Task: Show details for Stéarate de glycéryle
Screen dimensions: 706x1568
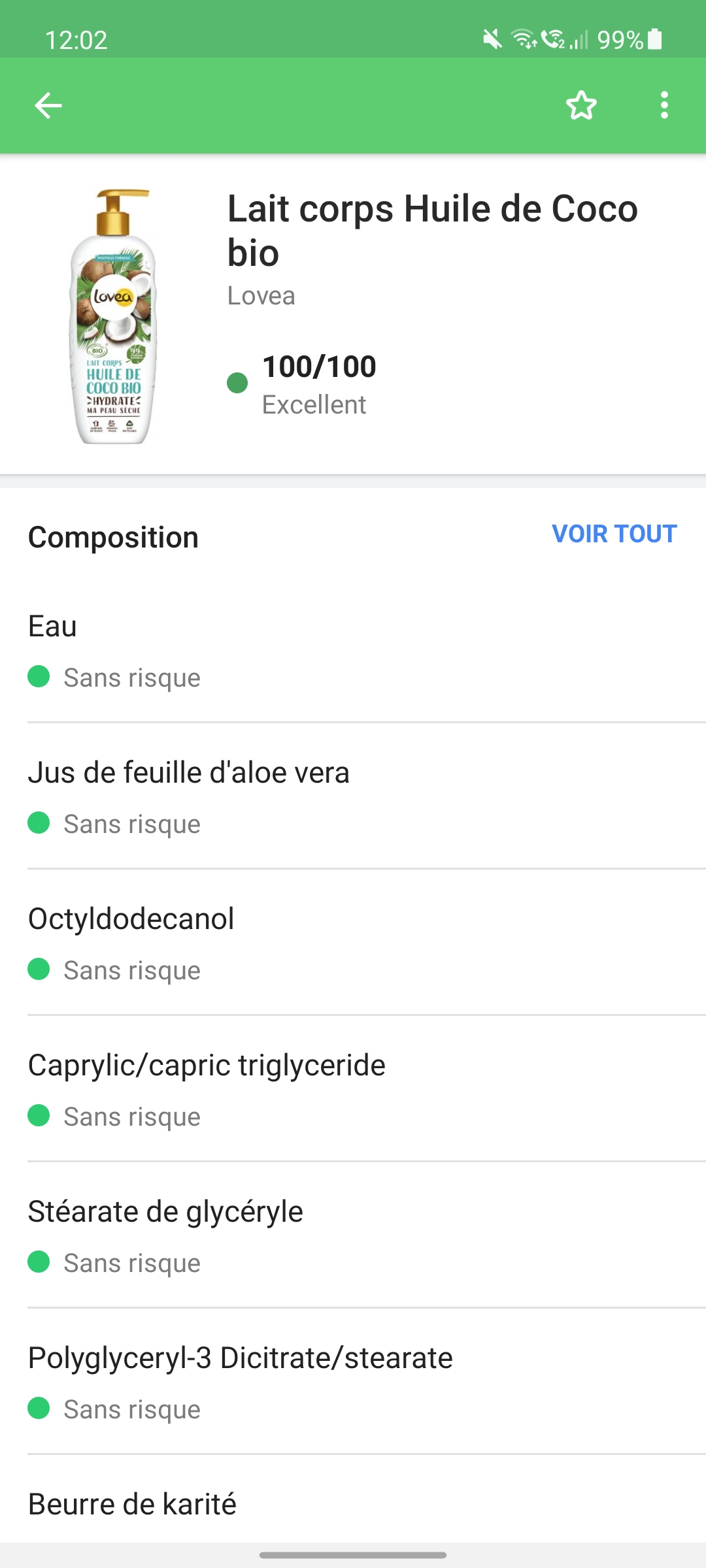Action: 353,1236
